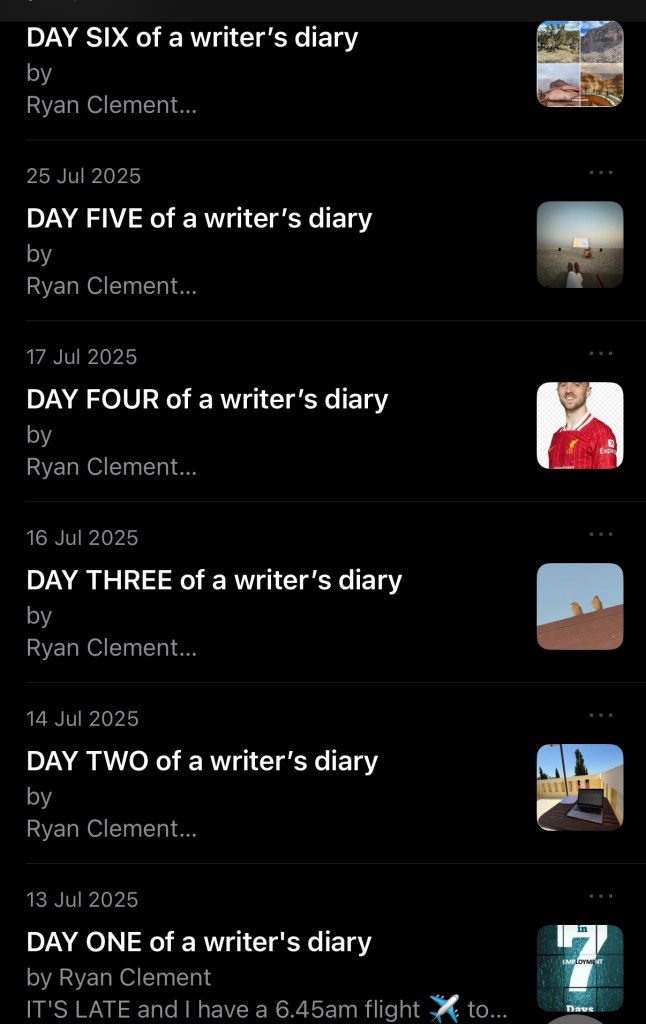Screen dimensions: 646x1024
Task: Open more options for the 16 Jul 2025 entry
Action: 601,535
